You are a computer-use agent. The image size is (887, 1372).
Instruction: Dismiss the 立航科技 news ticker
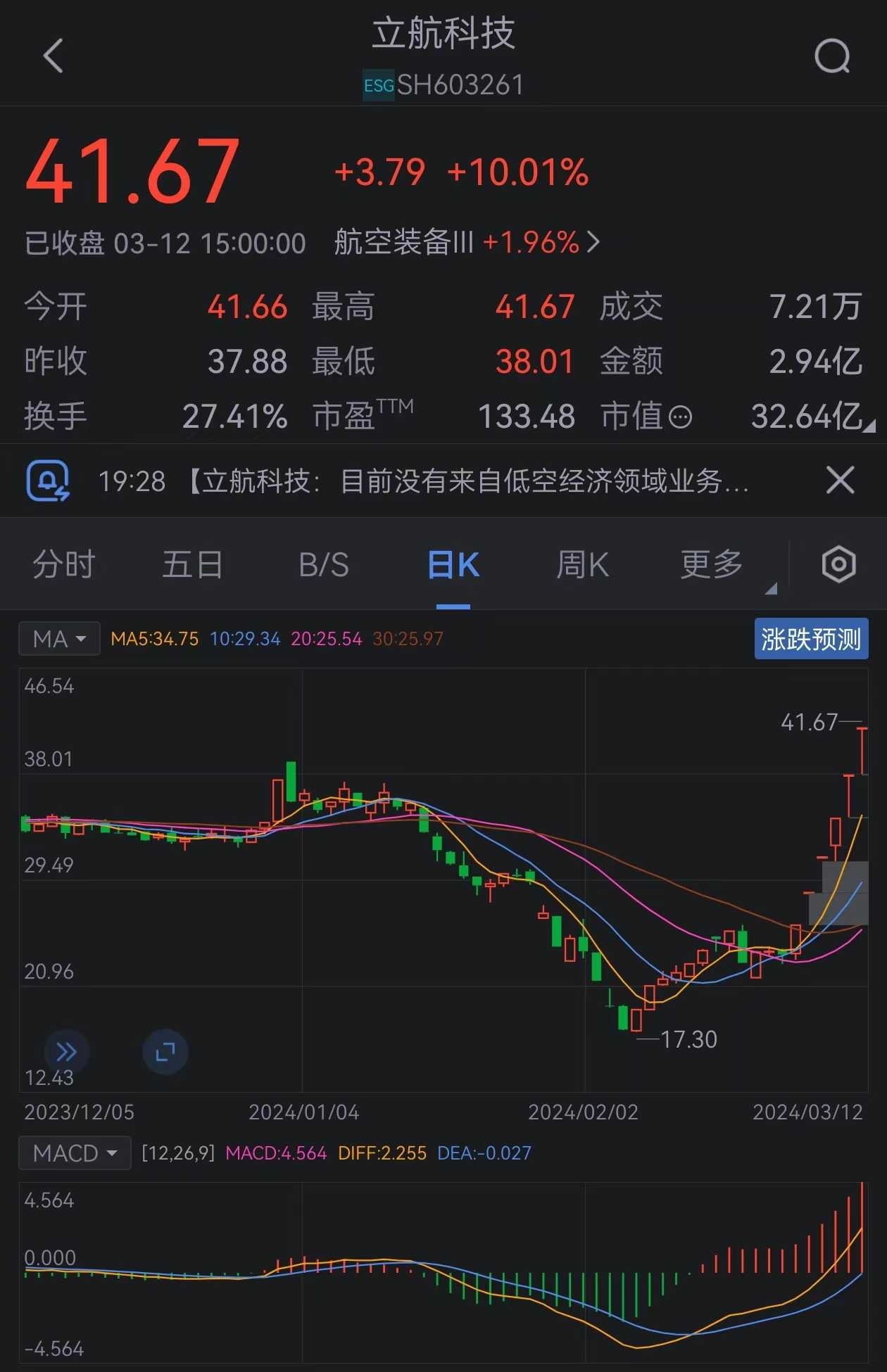click(x=839, y=481)
